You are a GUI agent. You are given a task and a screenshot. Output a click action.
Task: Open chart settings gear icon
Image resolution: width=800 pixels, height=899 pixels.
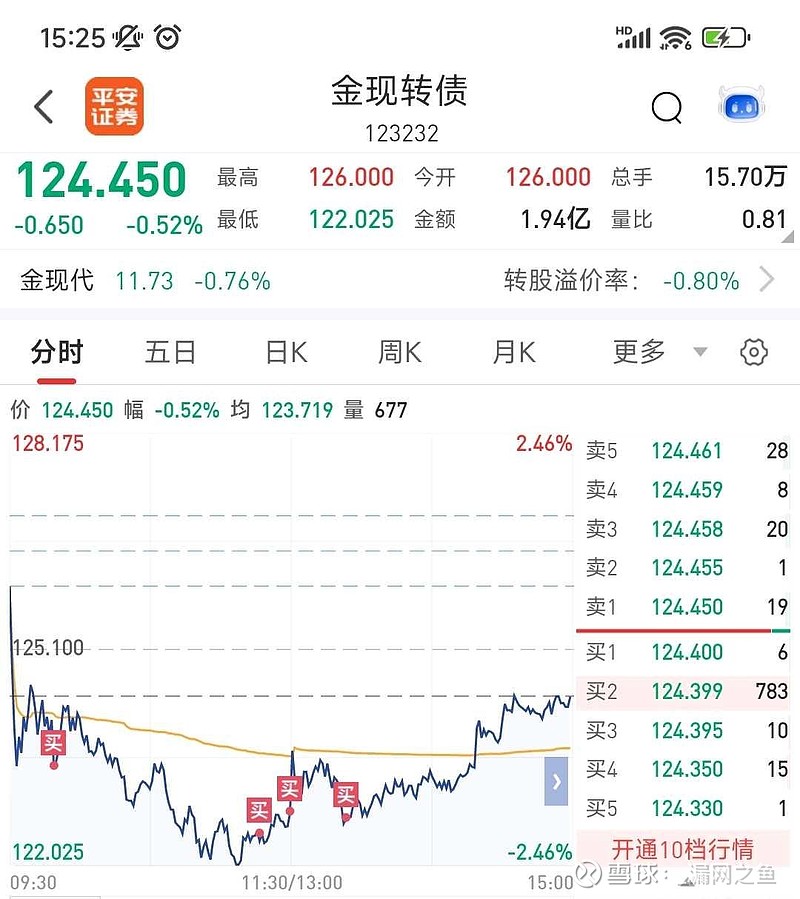[x=754, y=352]
